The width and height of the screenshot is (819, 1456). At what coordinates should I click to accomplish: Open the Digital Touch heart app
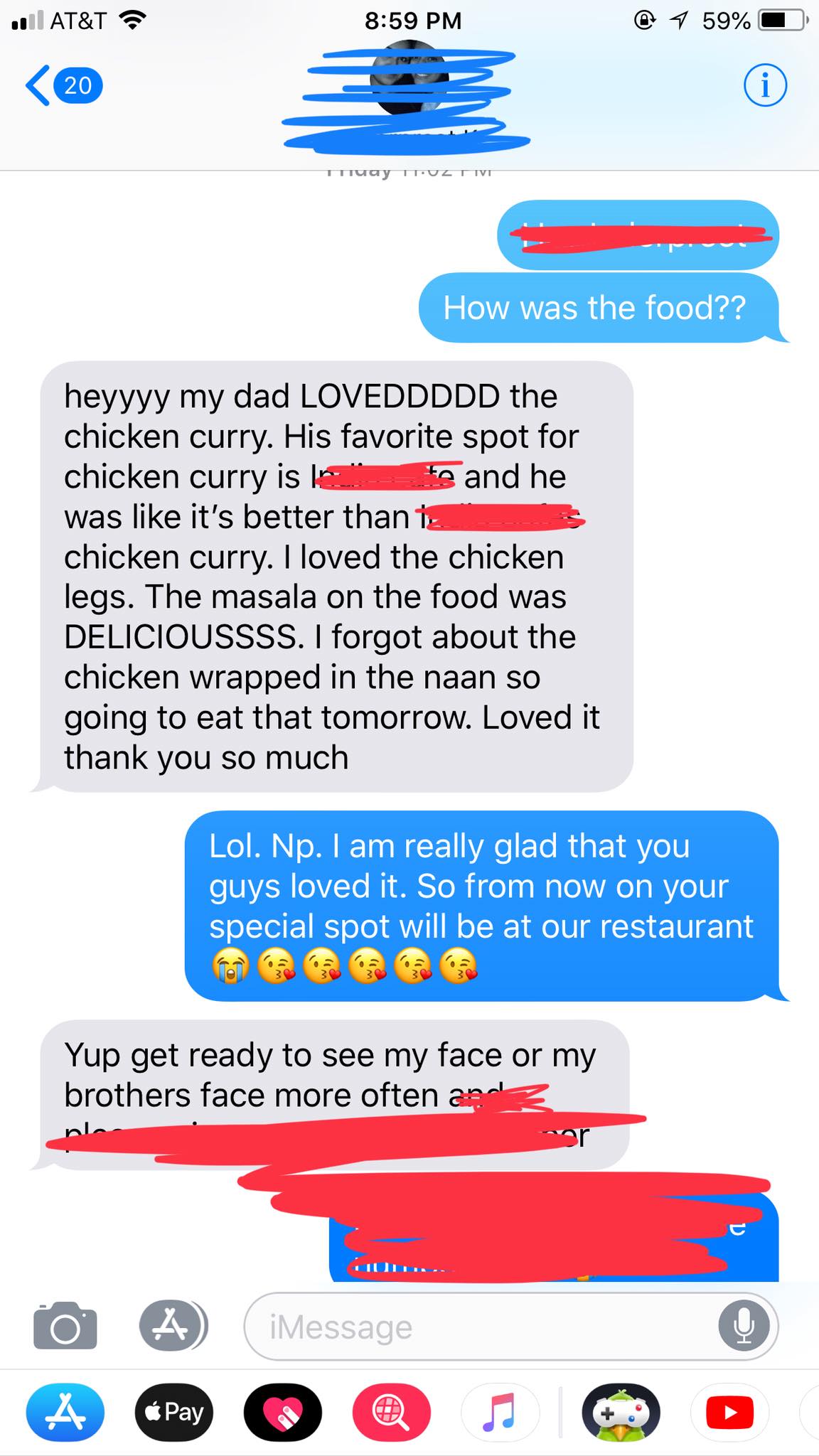coord(283,1412)
